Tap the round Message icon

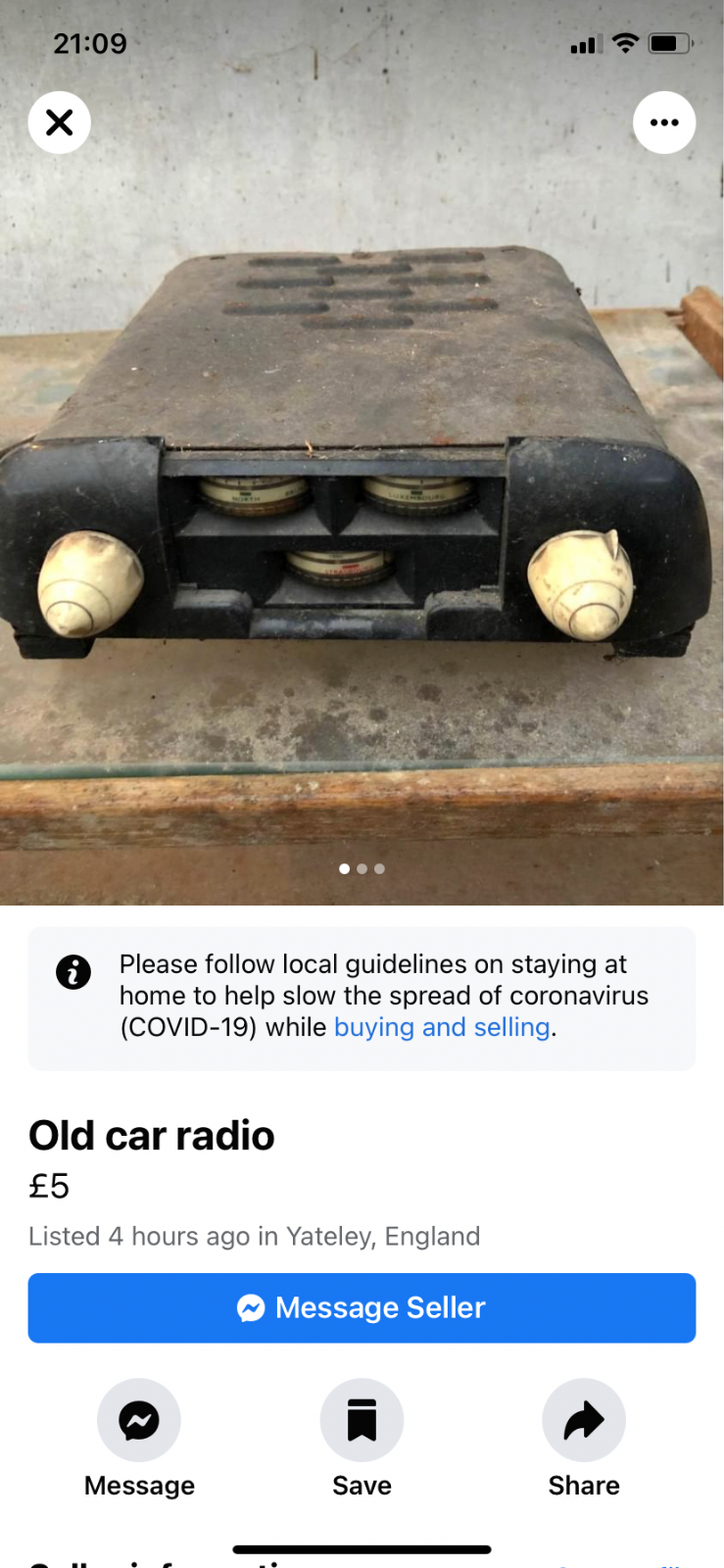pyautogui.click(x=139, y=1420)
